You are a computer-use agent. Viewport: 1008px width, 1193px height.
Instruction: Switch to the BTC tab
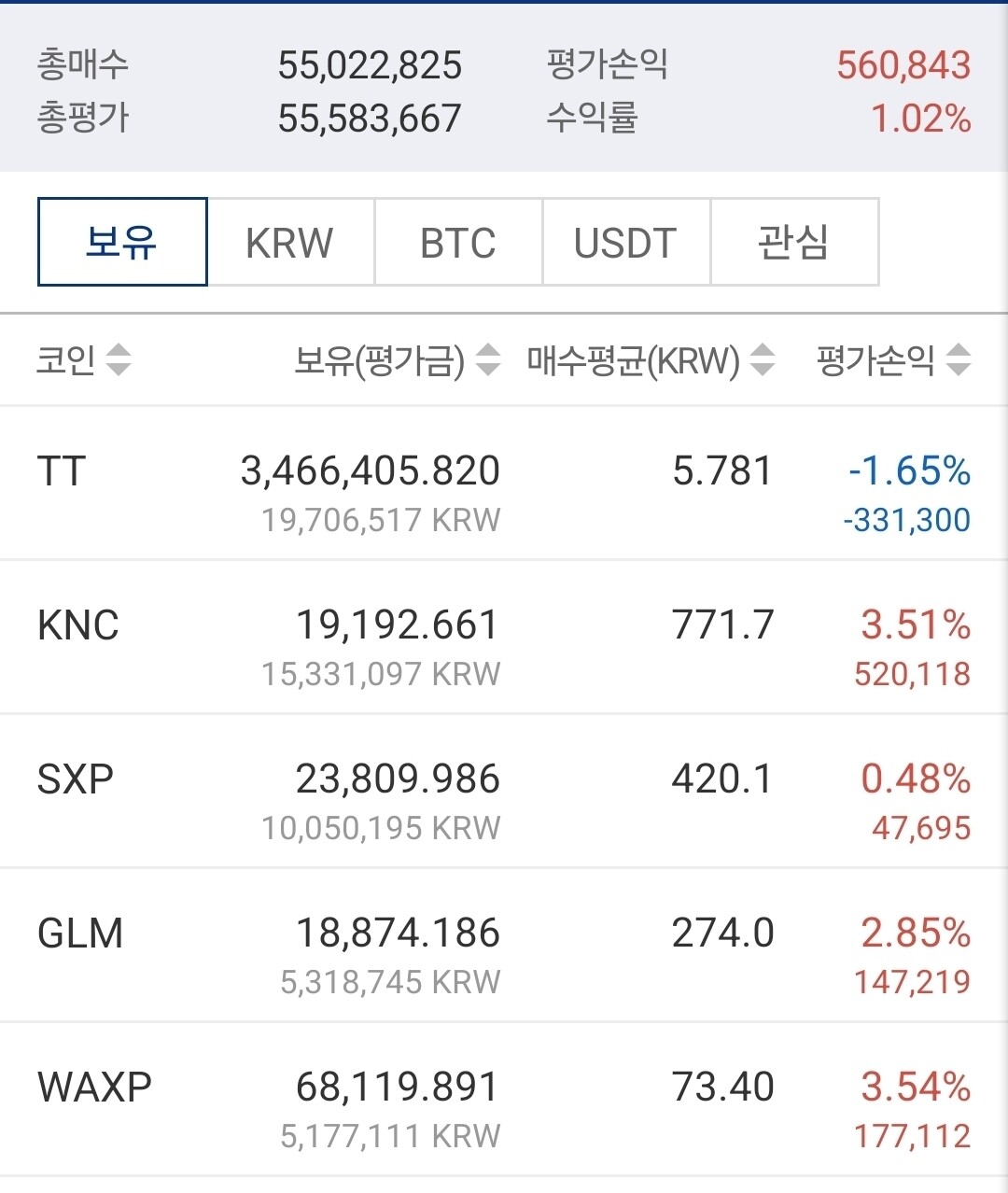tap(457, 242)
